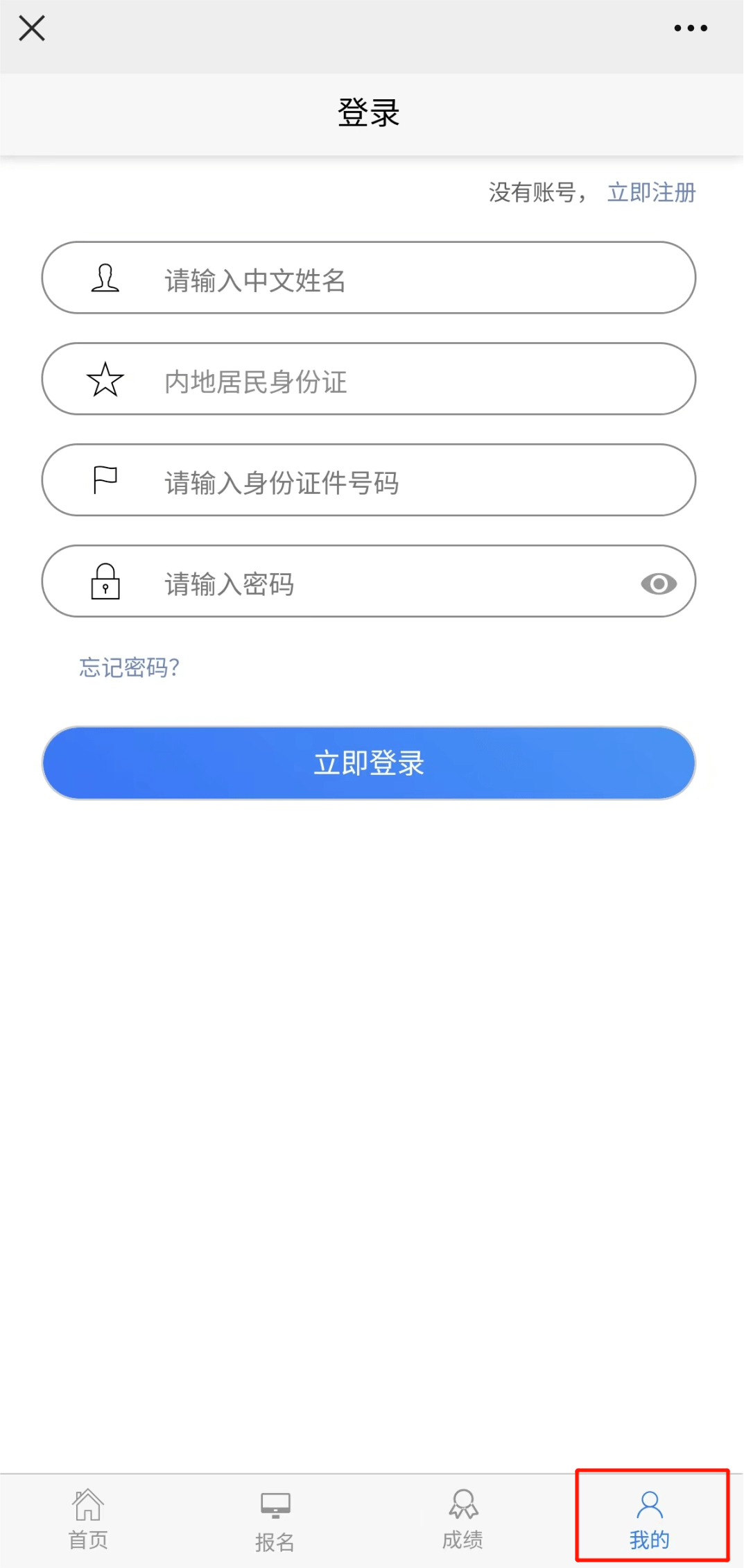Click the person icon in the name field

pos(105,278)
